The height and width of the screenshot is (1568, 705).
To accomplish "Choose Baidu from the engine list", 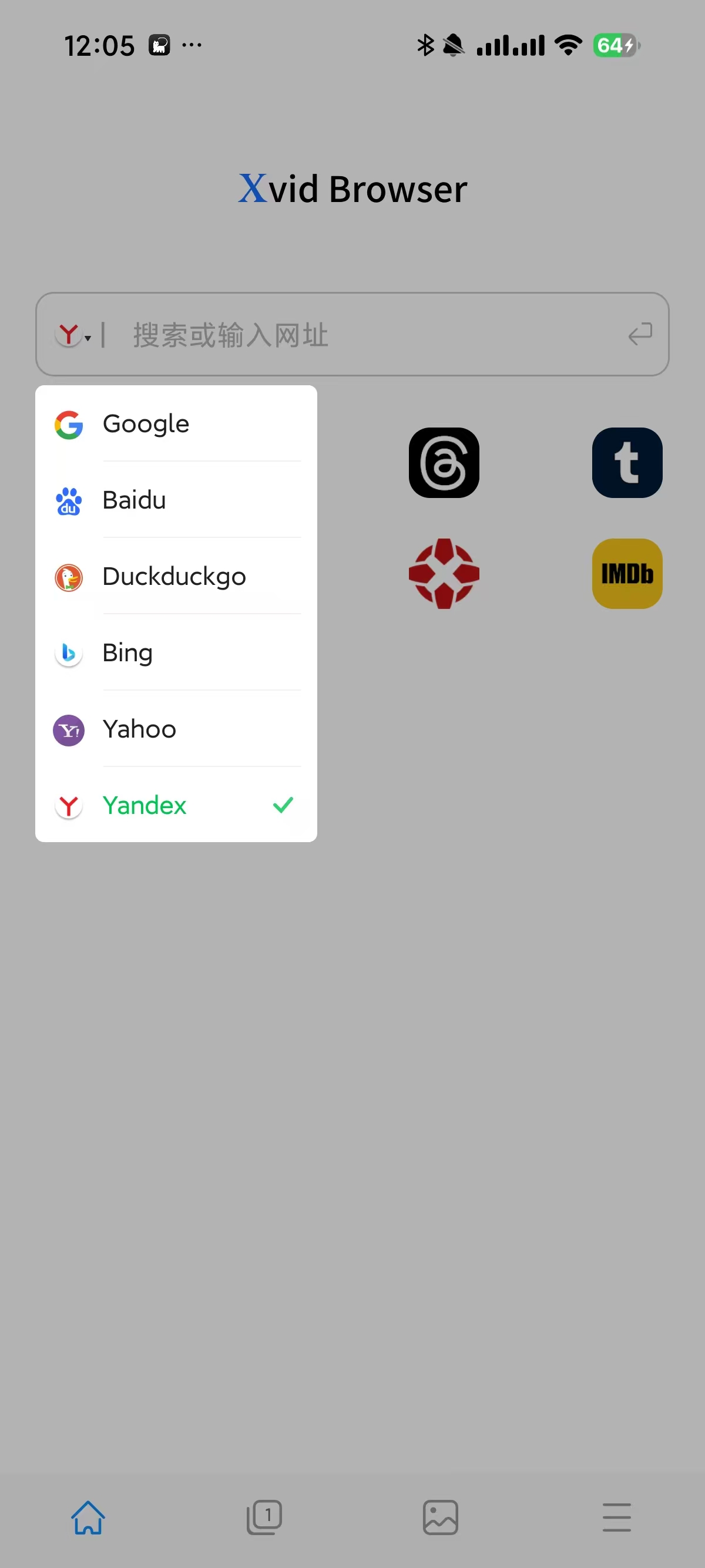I will click(176, 500).
